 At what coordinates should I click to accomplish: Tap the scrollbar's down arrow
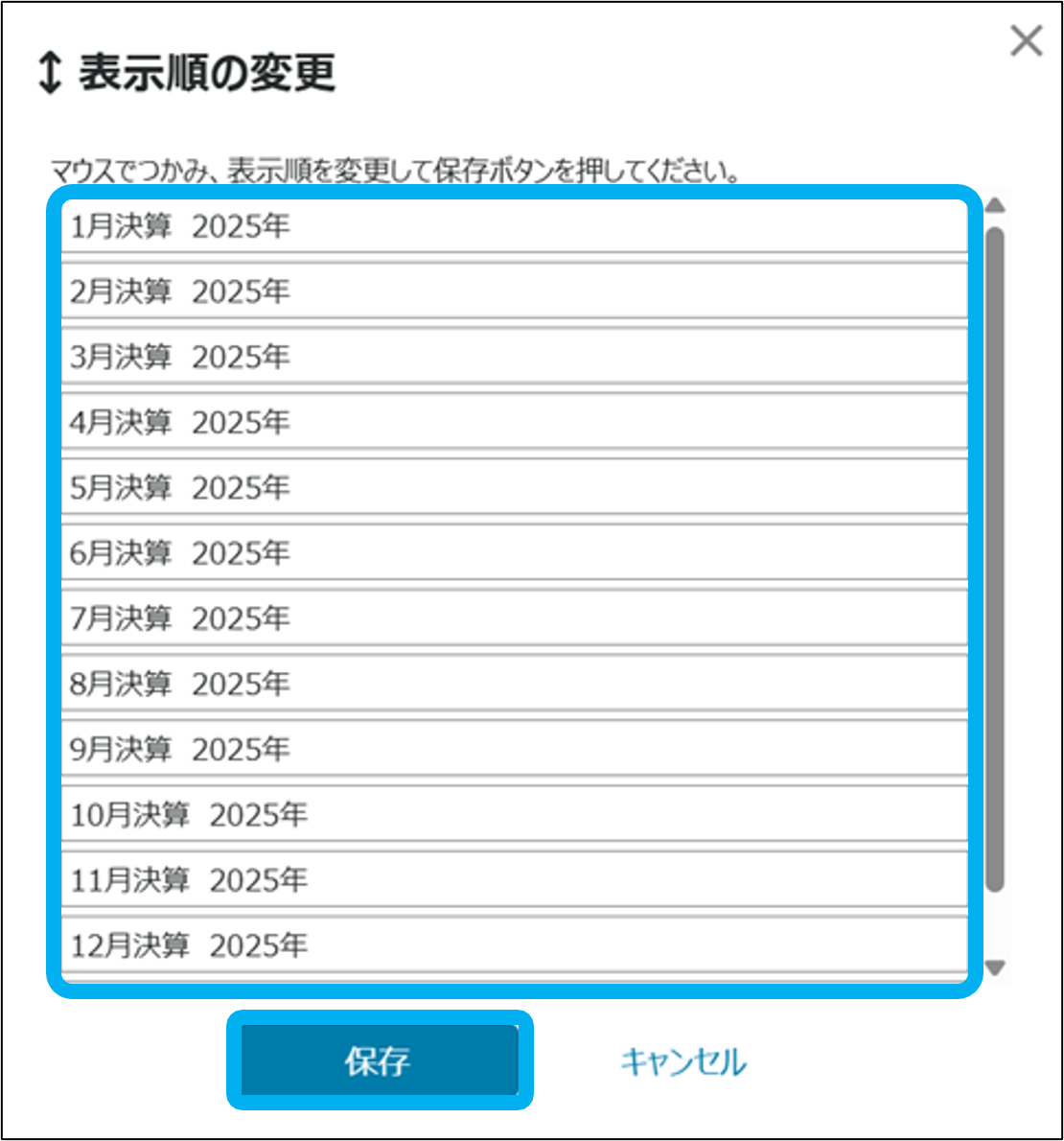click(995, 968)
